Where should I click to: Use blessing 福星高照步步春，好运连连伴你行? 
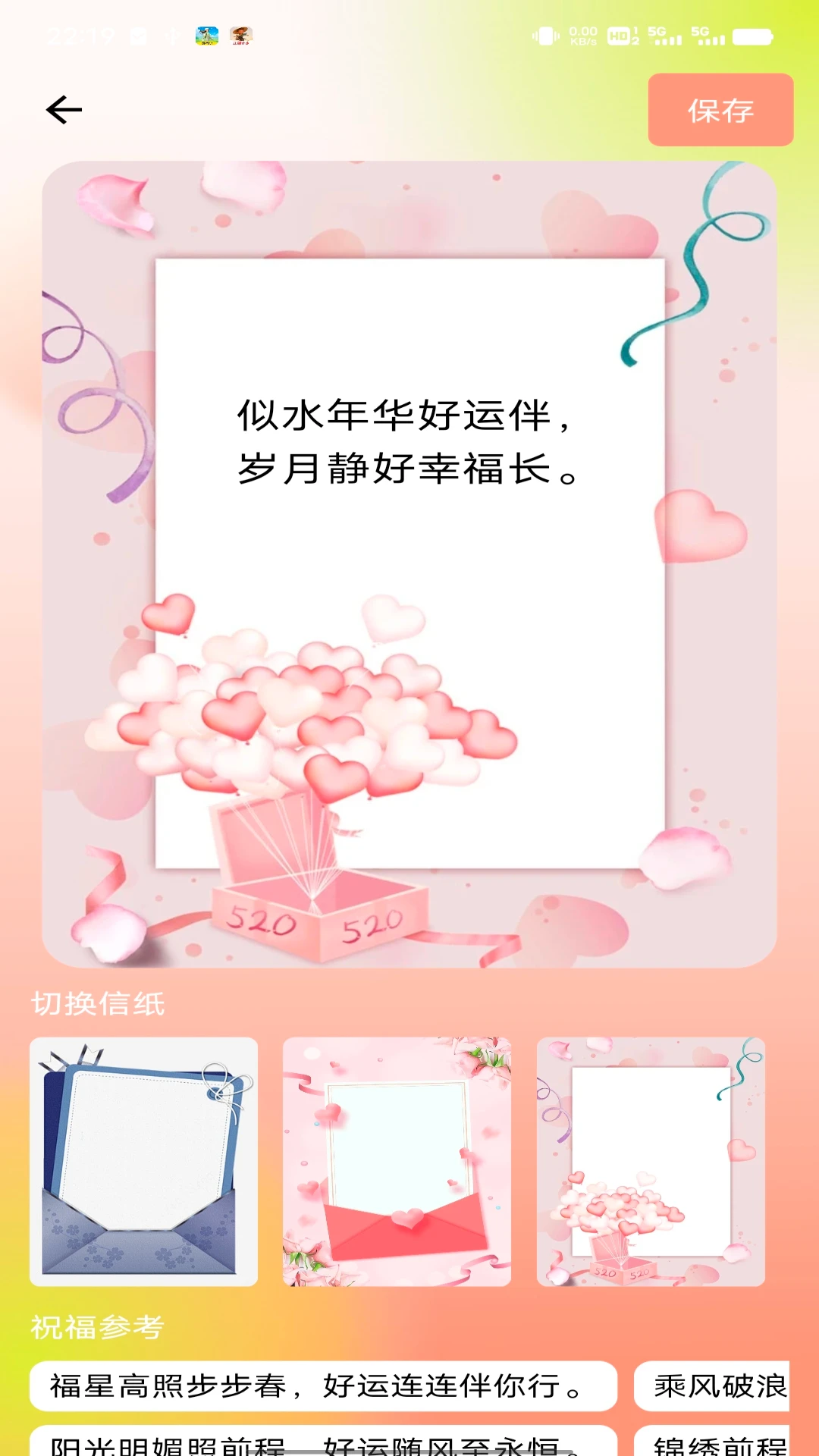[x=322, y=1386]
